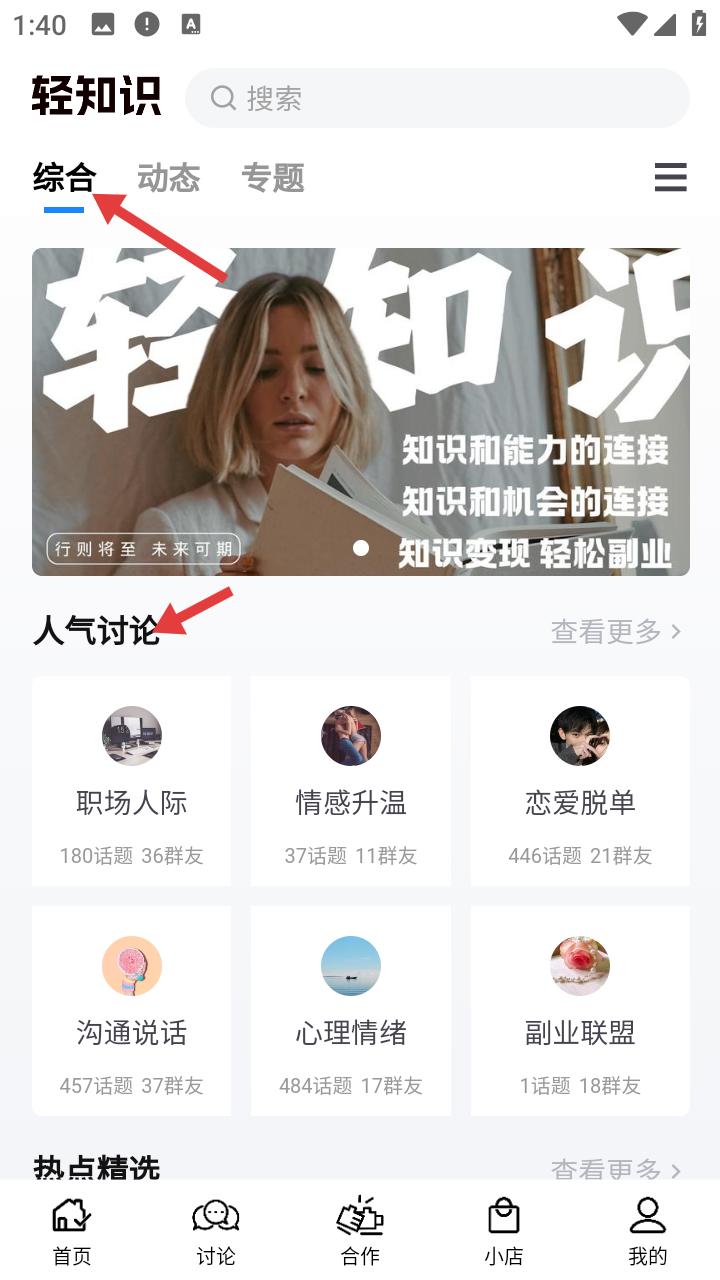The image size is (720, 1280).
Task: Open the 职场人际 discussion card
Action: coord(132,781)
